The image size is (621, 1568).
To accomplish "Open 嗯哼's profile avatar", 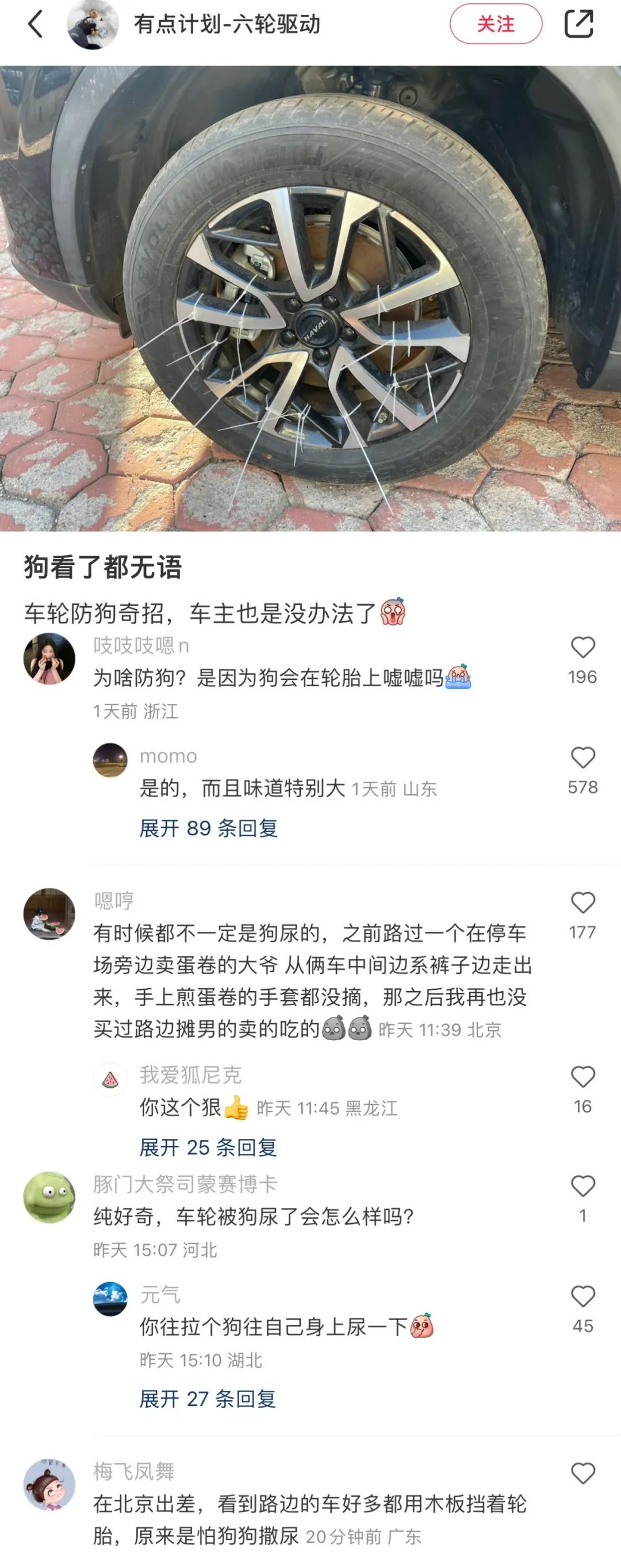I will 49,913.
